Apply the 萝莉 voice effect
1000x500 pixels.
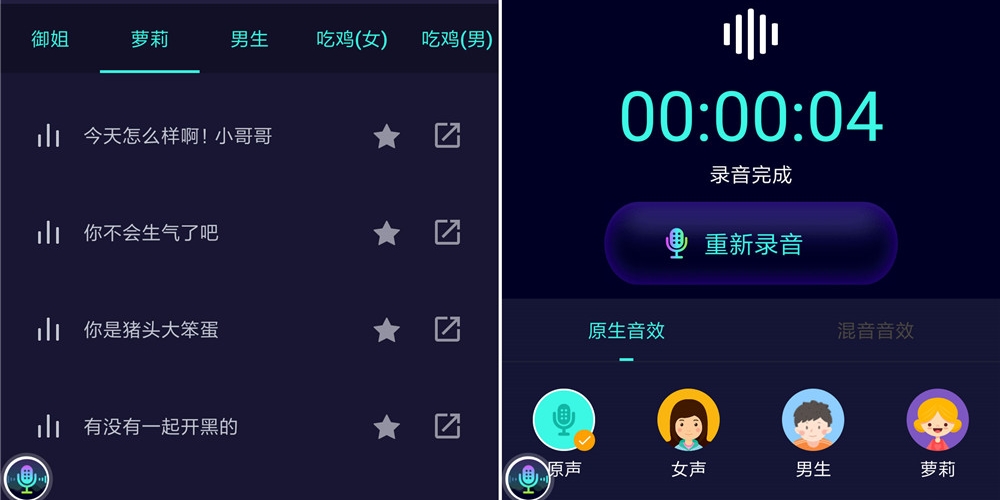pyautogui.click(x=937, y=421)
